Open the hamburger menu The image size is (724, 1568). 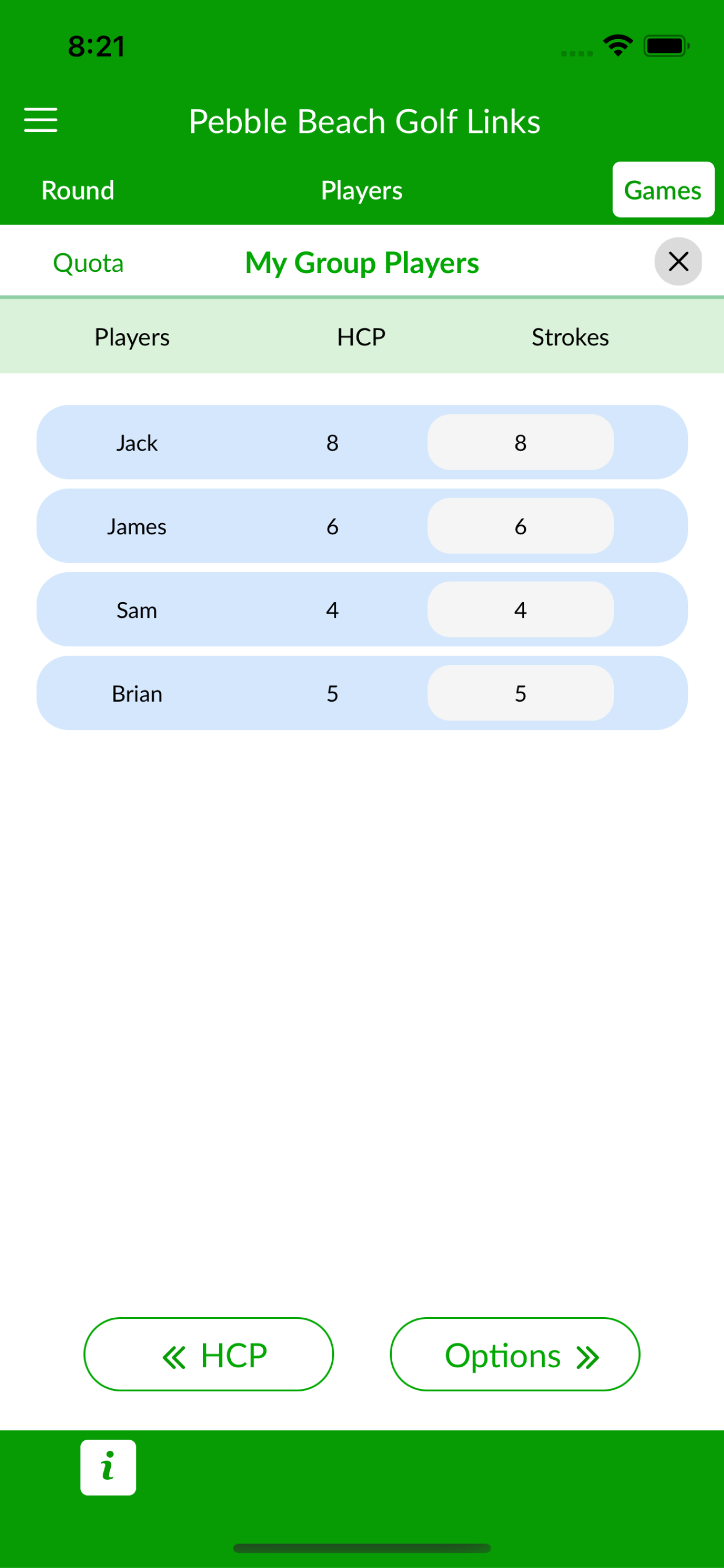(41, 120)
